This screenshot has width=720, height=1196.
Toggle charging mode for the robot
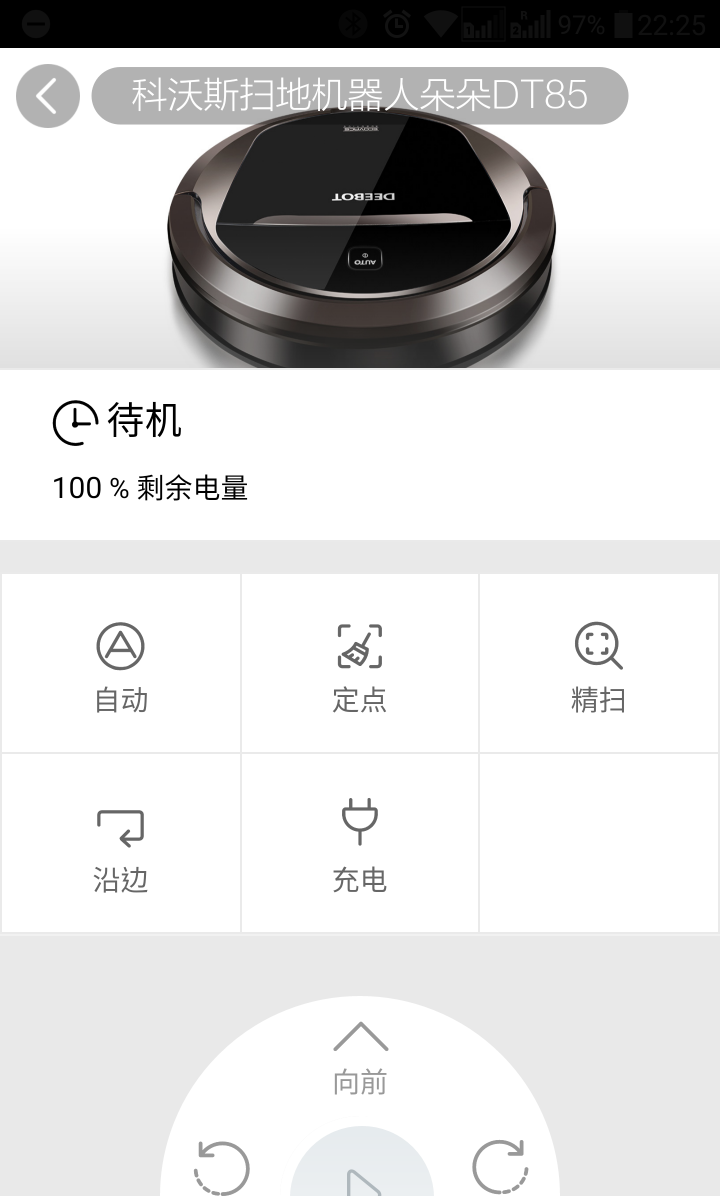pyautogui.click(x=359, y=842)
